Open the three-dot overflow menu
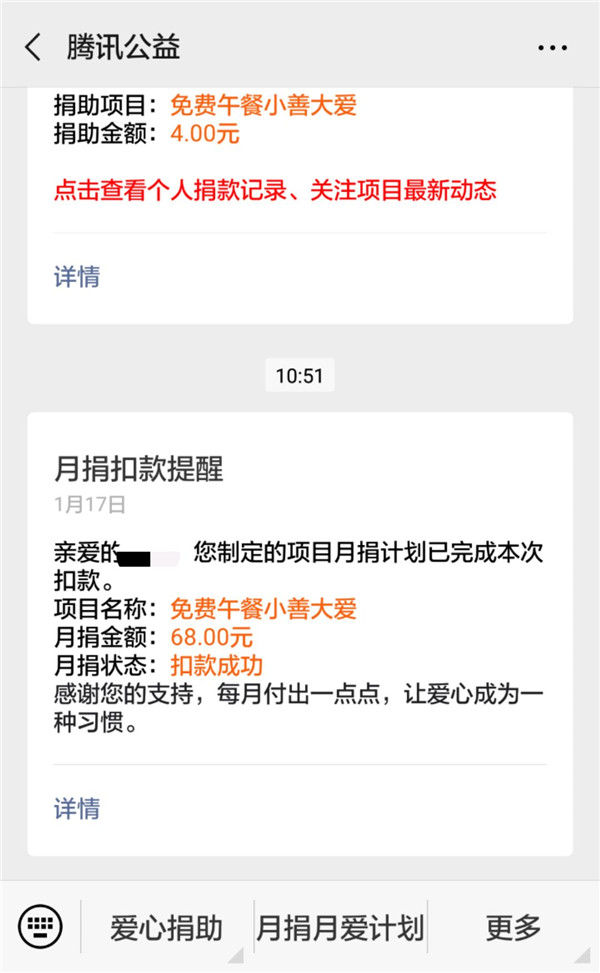 [x=552, y=47]
